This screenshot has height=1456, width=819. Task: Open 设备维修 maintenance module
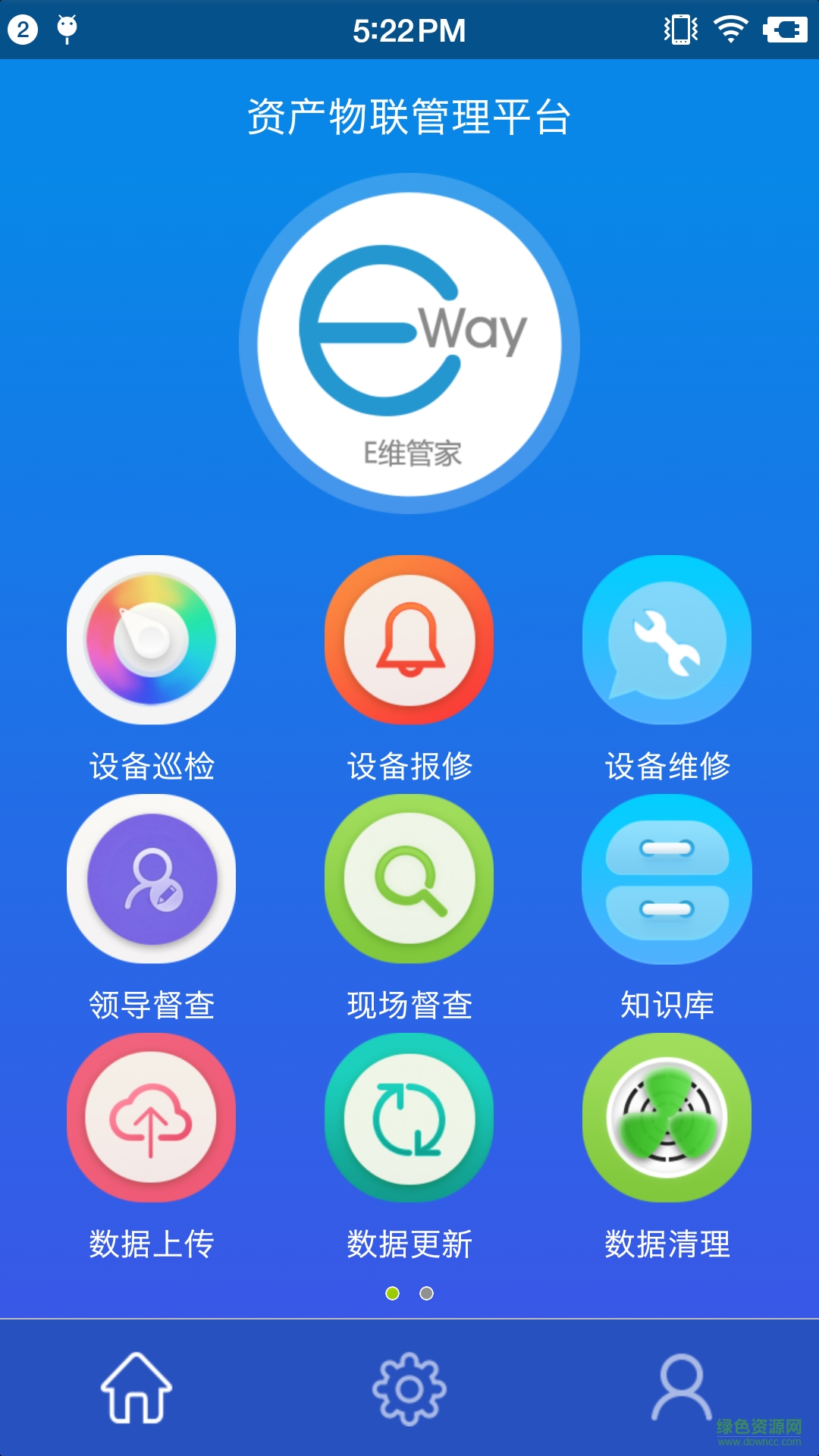click(667, 640)
